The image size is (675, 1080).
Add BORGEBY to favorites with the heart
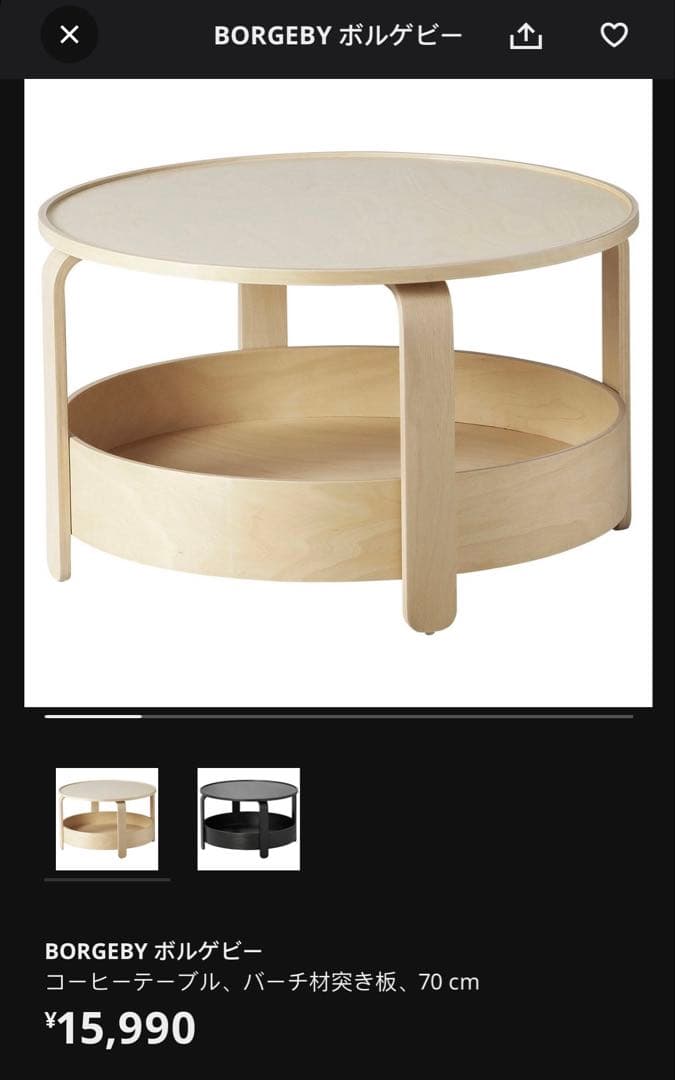[x=613, y=36]
